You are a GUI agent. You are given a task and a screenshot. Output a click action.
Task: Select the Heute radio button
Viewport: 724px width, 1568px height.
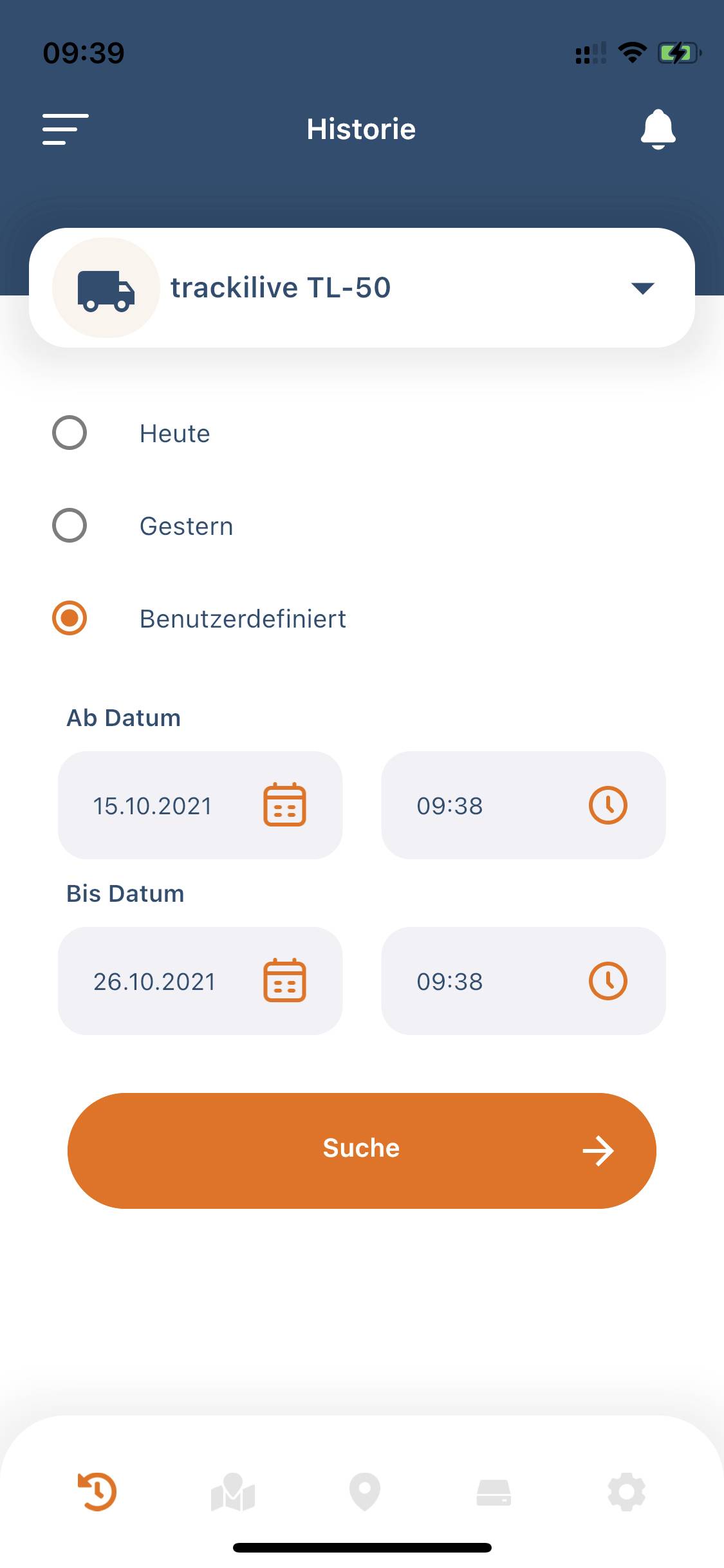click(70, 433)
